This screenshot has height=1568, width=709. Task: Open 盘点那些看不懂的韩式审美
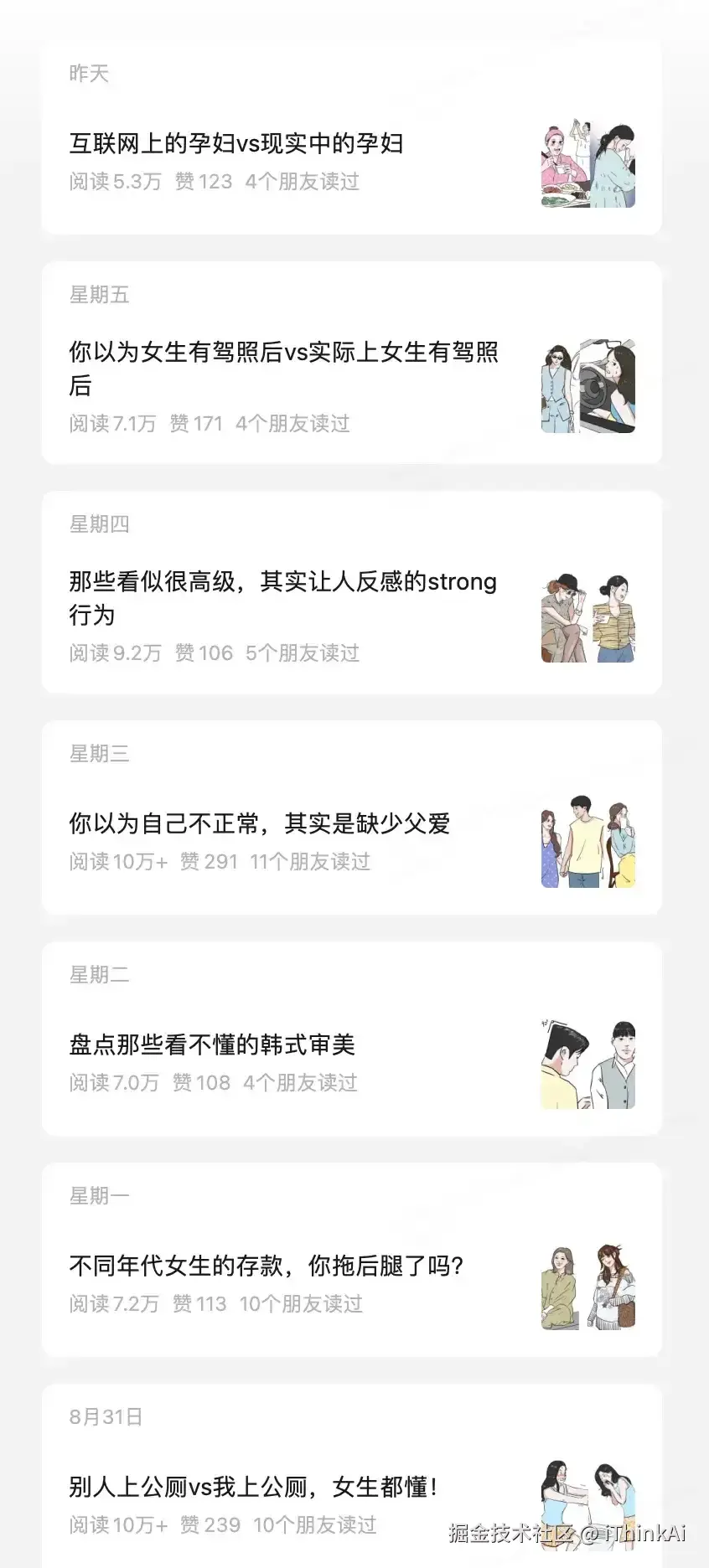(212, 1045)
